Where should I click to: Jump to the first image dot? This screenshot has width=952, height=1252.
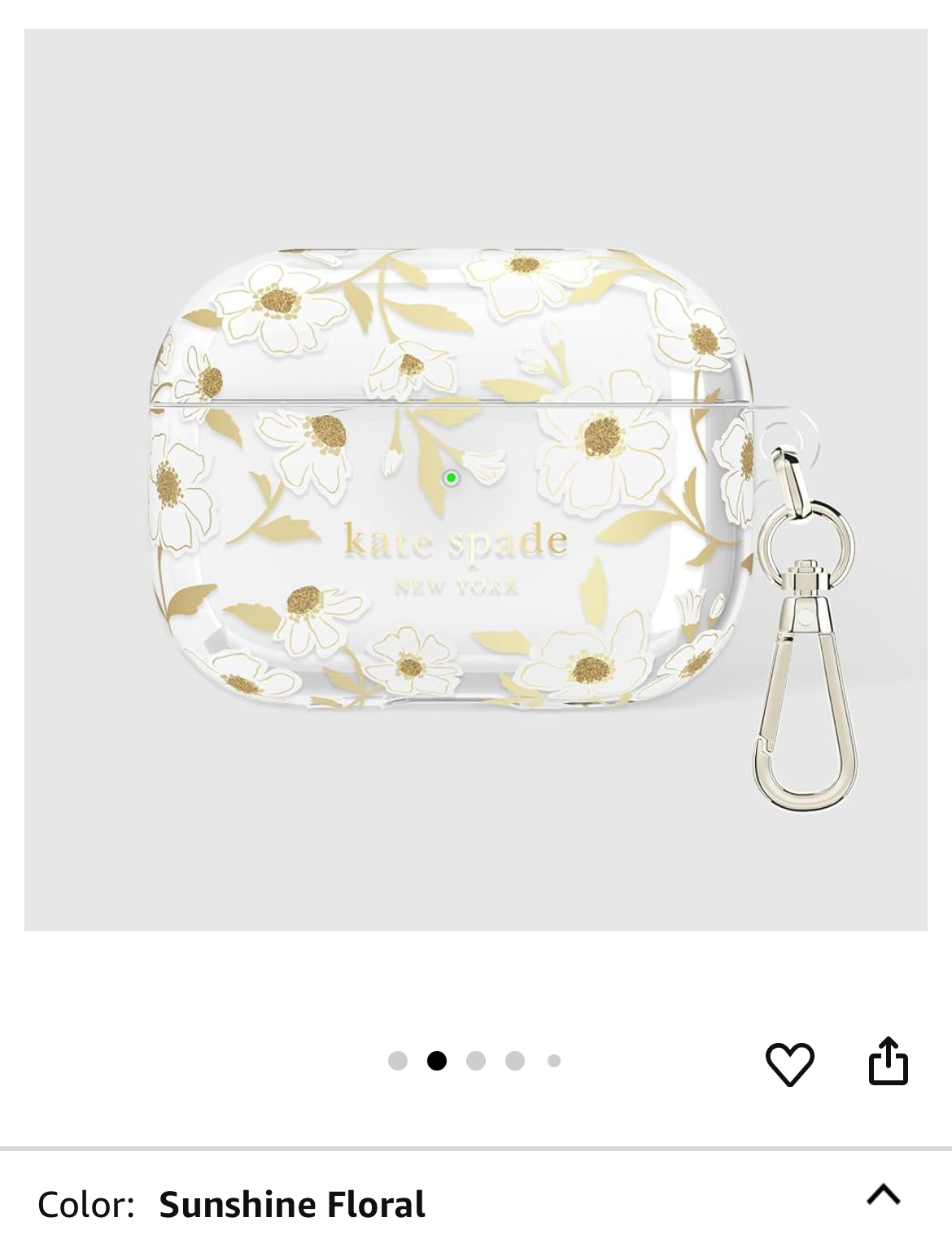[x=397, y=1061]
